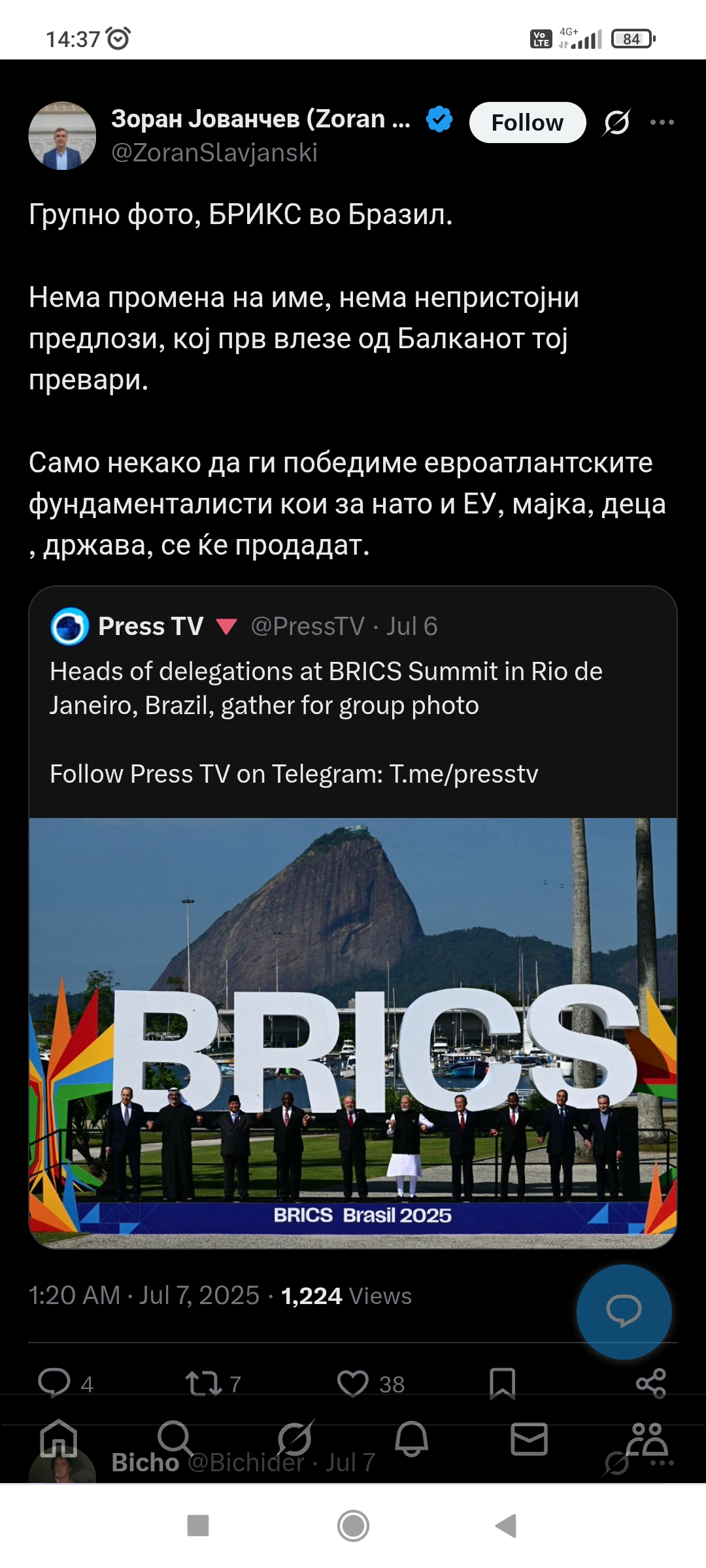Screen dimensions: 706x1568
Task: Open Зоран Јованчев's profile picture
Action: coord(62,136)
